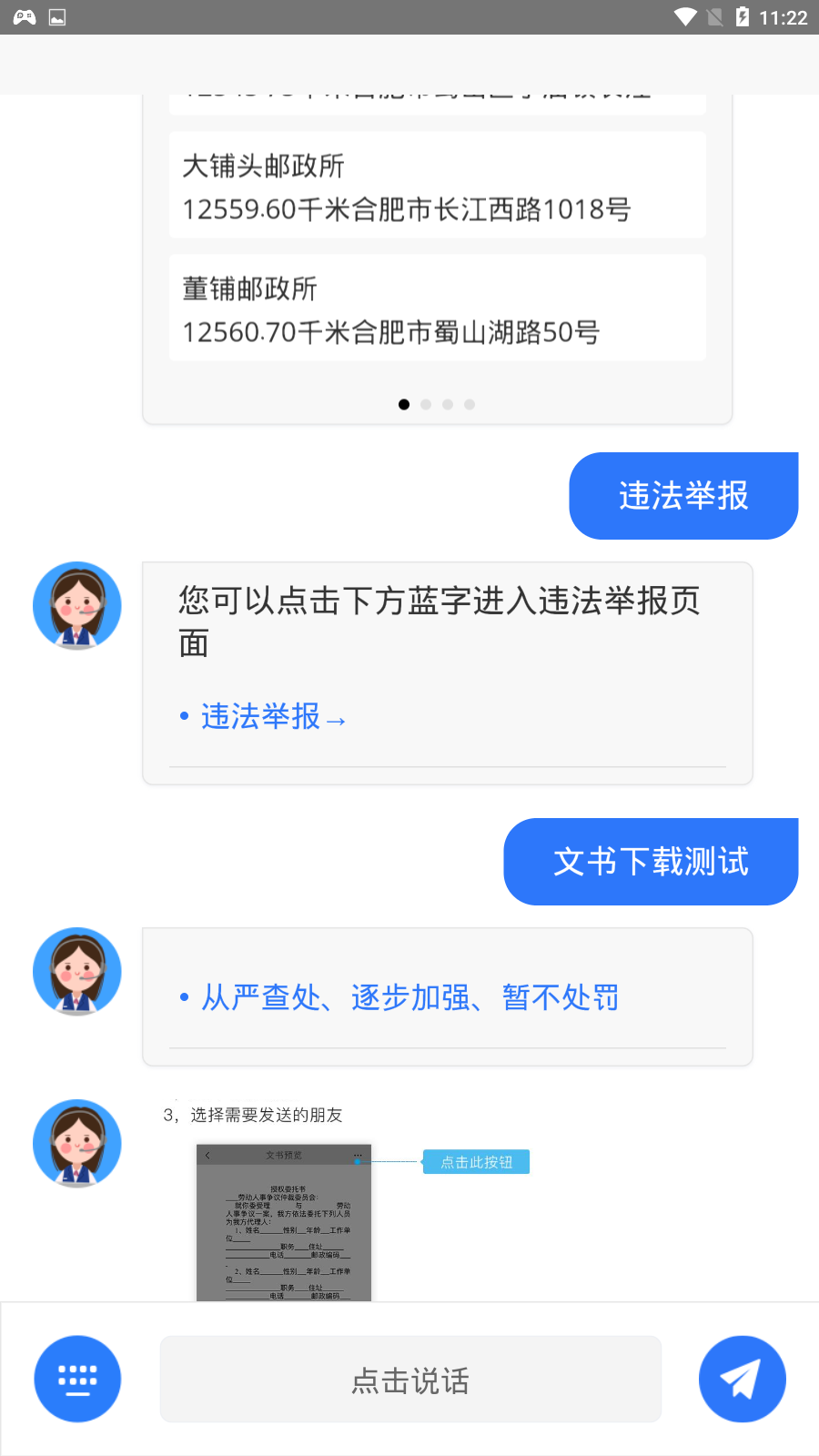Screen dimensions: 819x1456
Task: Tap the 点击此按钮 tooltip bubble
Action: (x=476, y=1162)
